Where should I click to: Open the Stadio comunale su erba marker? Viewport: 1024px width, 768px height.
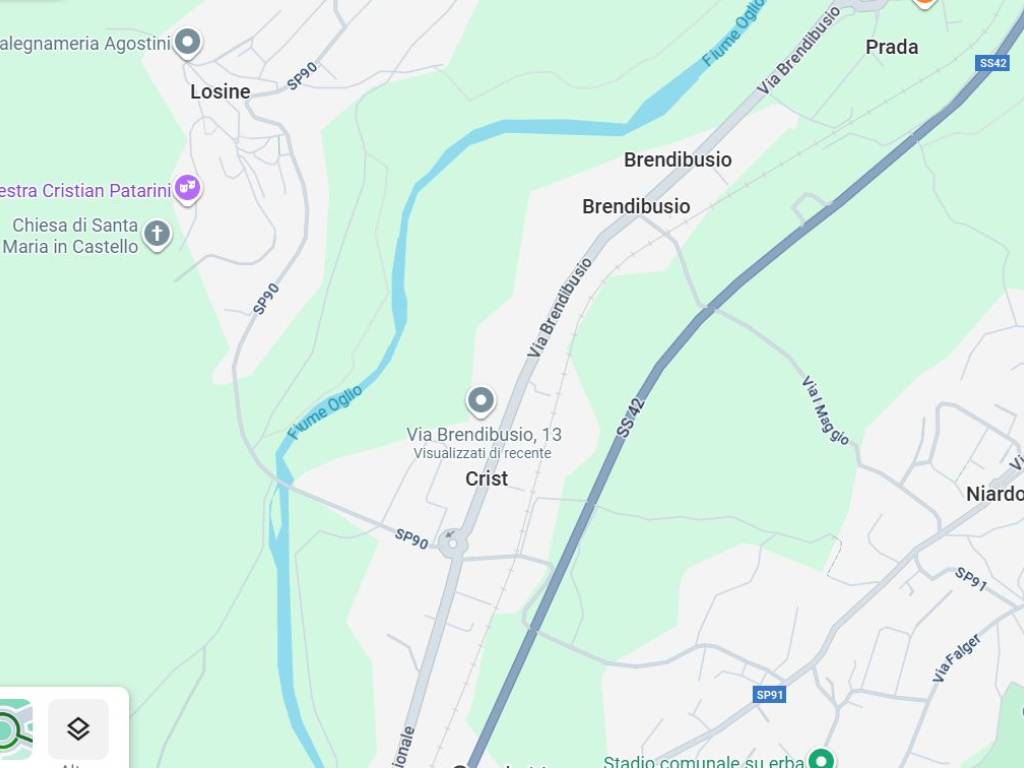[x=821, y=760]
